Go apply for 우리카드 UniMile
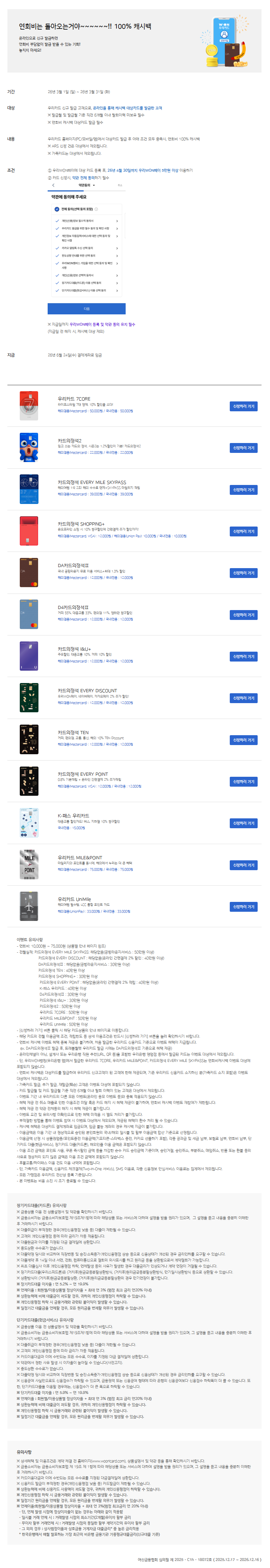The height and width of the screenshot is (1568, 270). click(x=243, y=906)
